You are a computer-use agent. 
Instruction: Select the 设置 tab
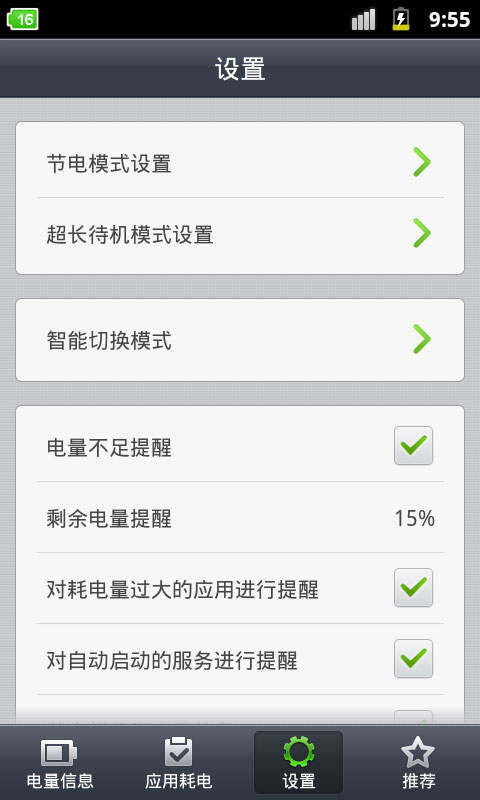pyautogui.click(x=298, y=763)
